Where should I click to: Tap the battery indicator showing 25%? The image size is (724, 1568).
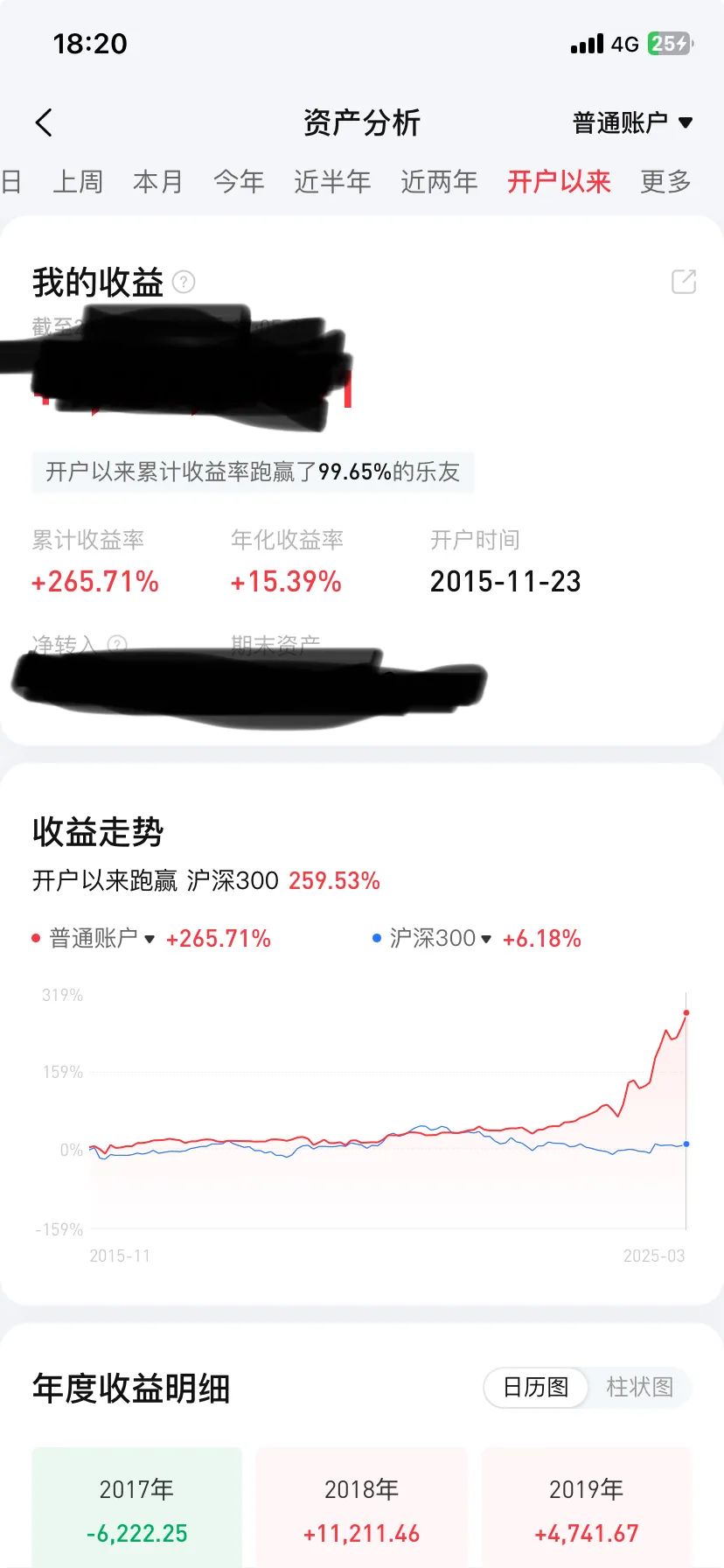coord(670,43)
